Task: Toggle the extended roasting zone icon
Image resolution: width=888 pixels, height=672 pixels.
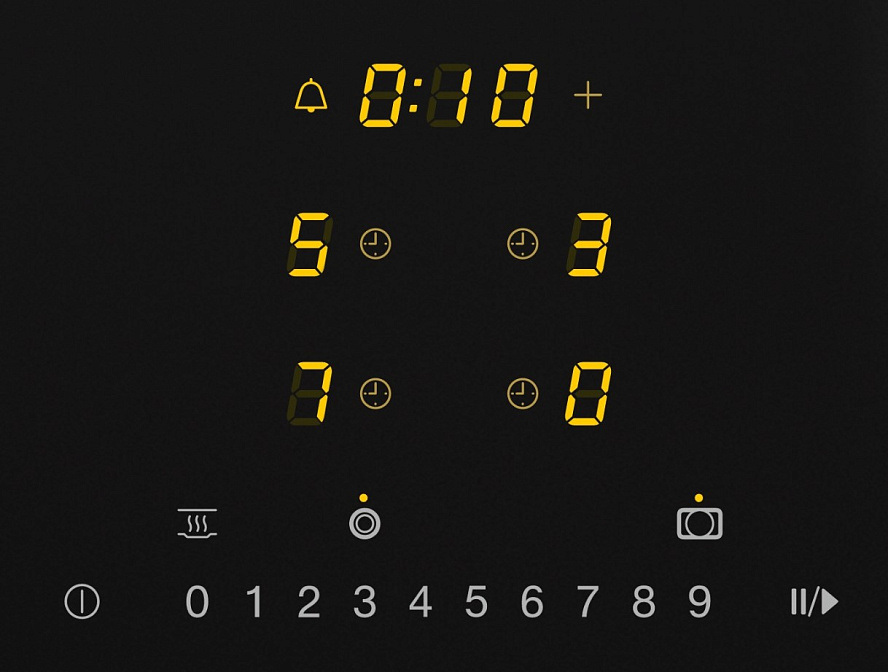Action: 699,523
